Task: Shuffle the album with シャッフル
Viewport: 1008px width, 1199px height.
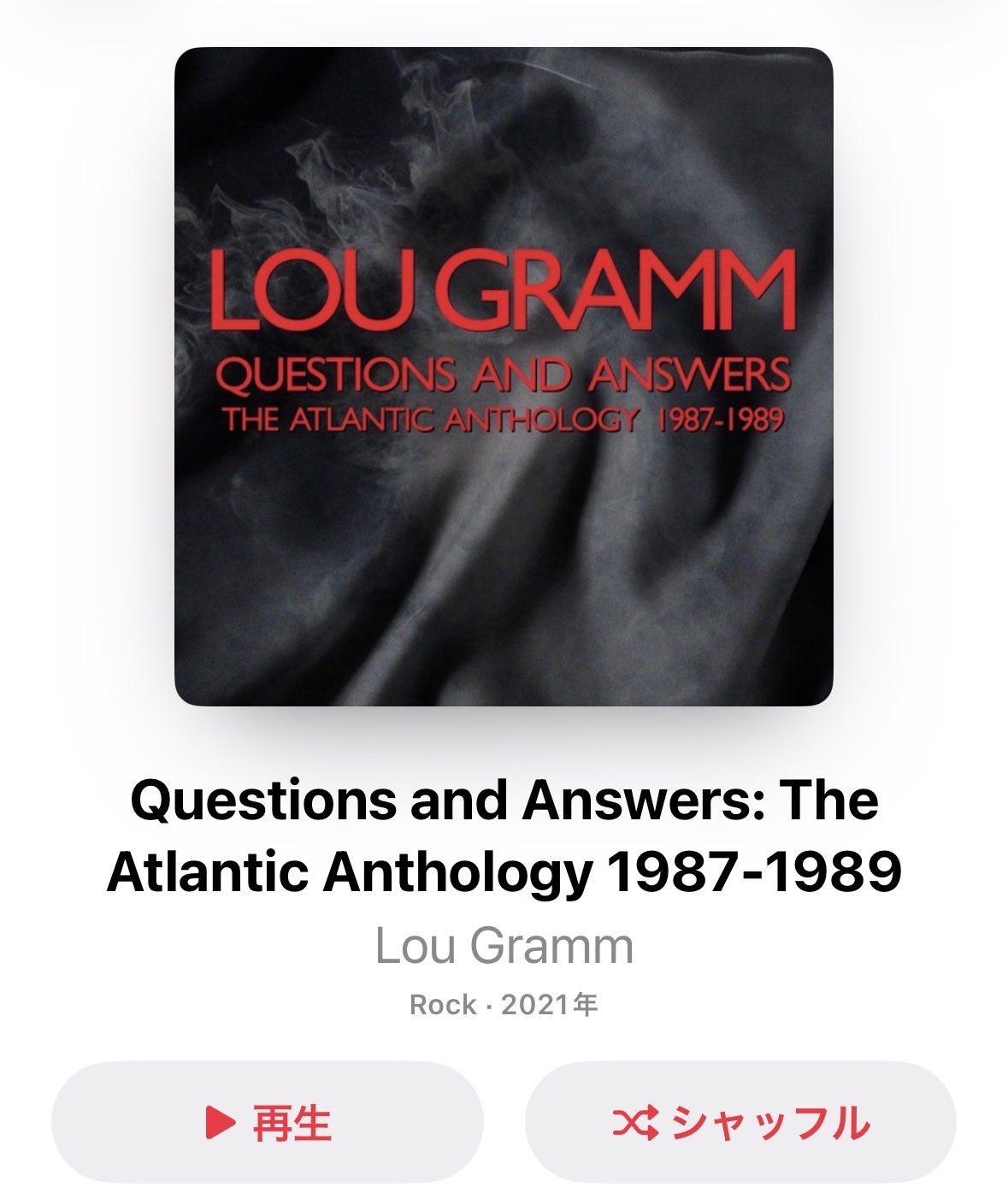Action: [740, 1122]
